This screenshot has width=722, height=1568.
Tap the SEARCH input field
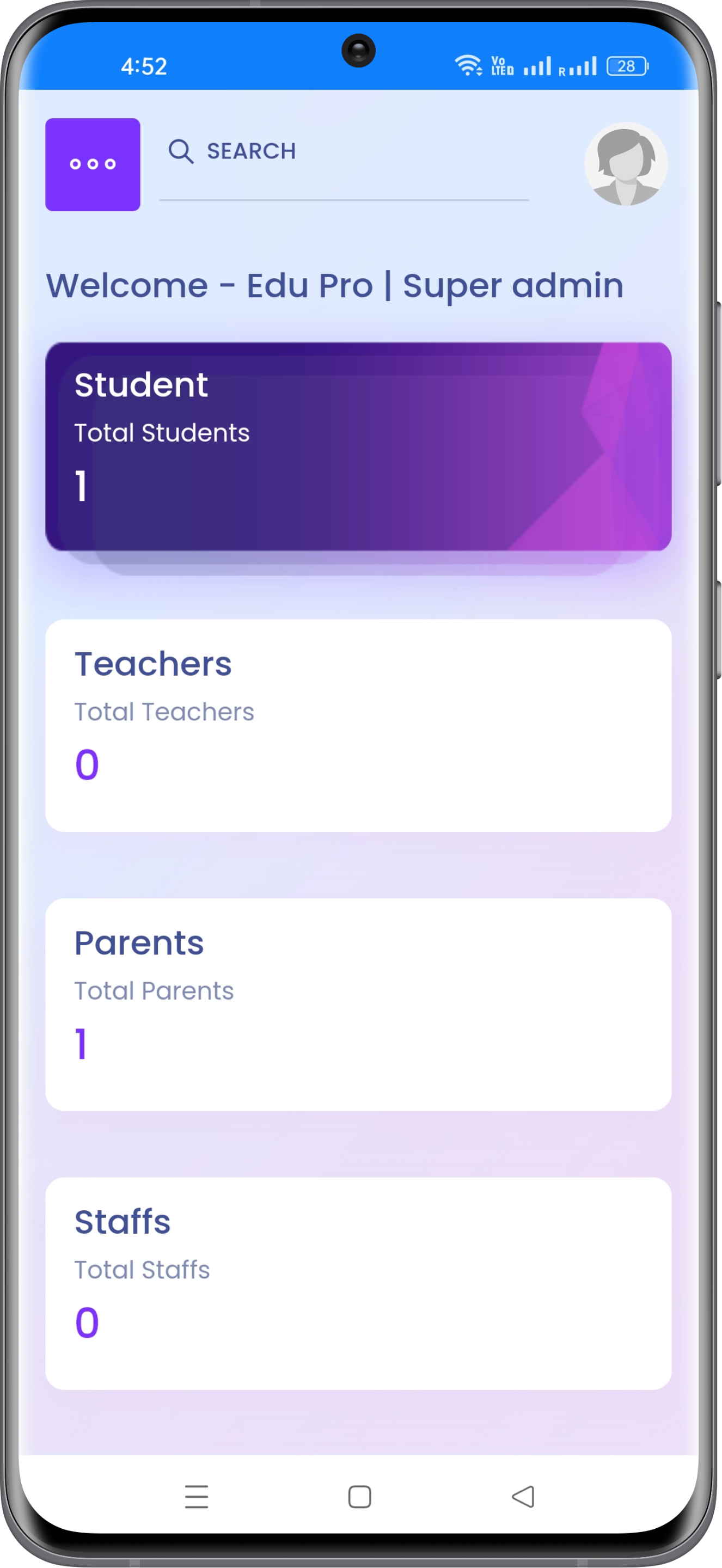click(344, 152)
